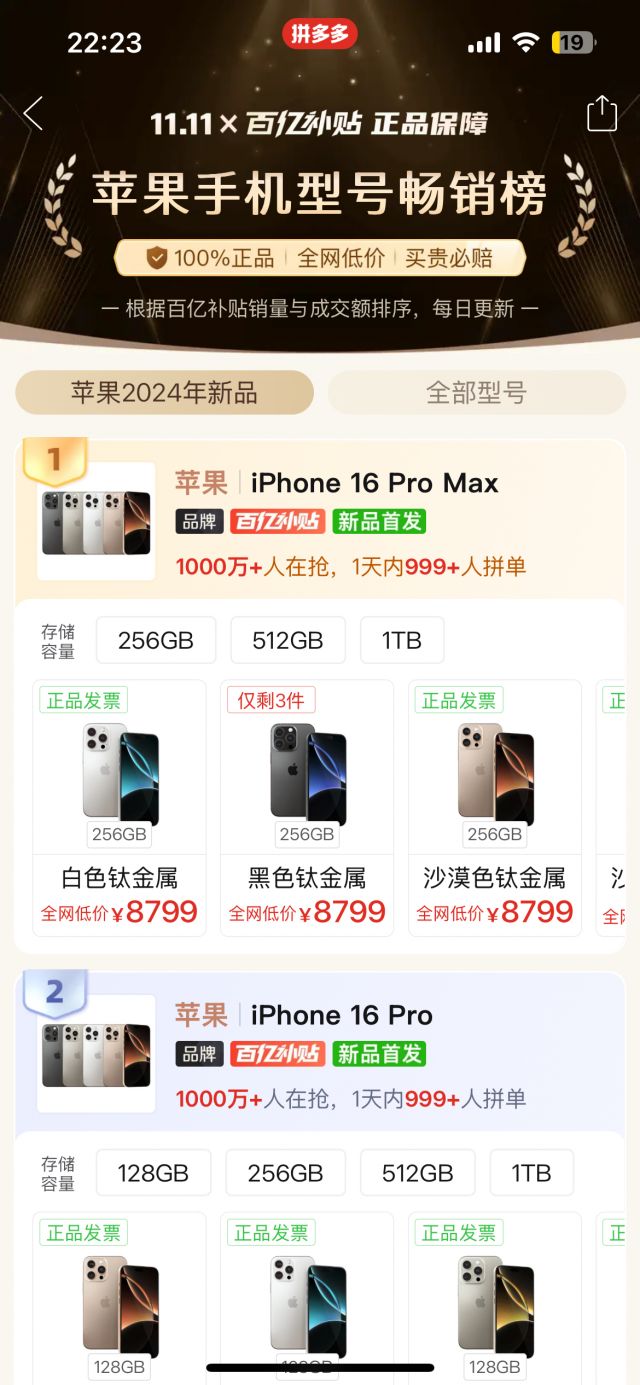Select 256GB storage for iPhone 16 Pro

pos(285,1173)
